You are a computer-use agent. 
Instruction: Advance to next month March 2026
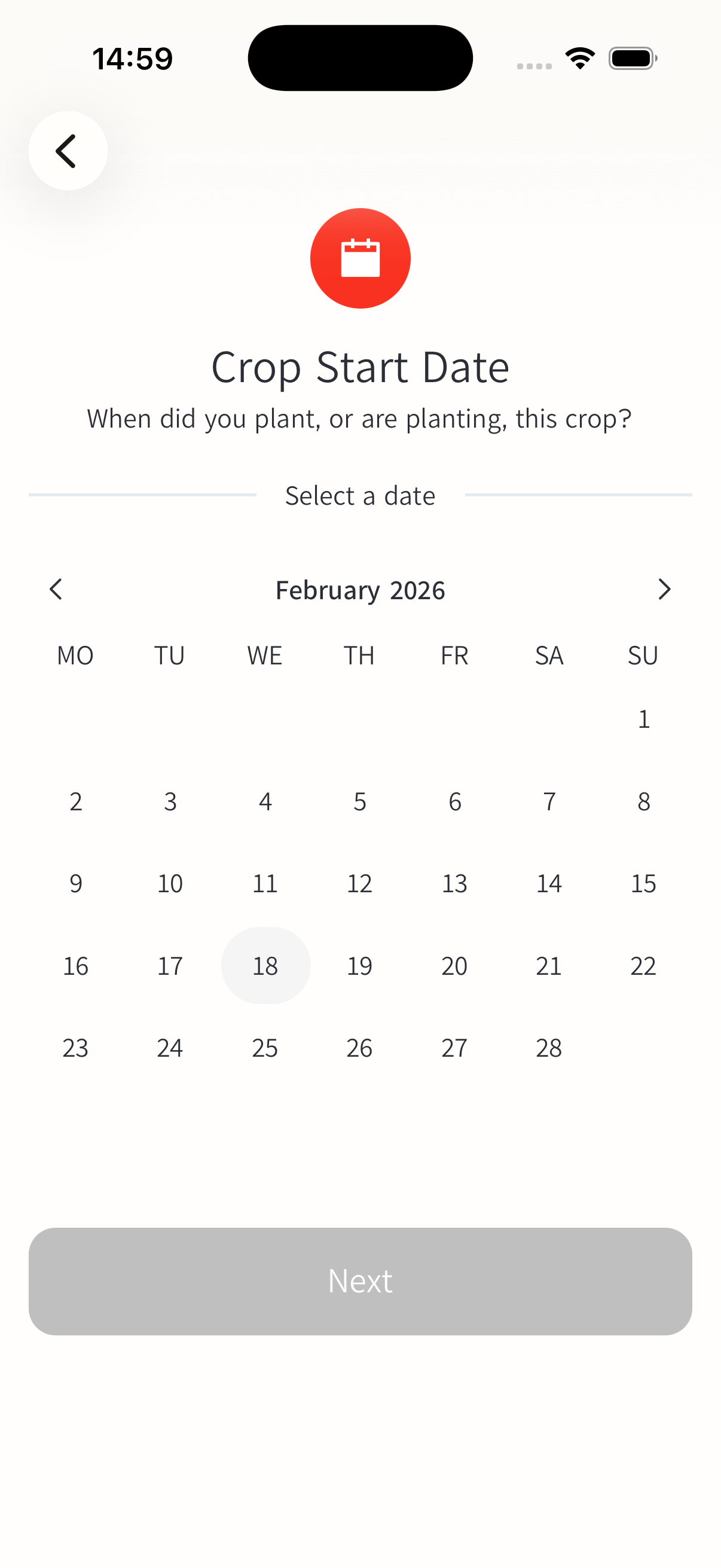click(x=664, y=589)
